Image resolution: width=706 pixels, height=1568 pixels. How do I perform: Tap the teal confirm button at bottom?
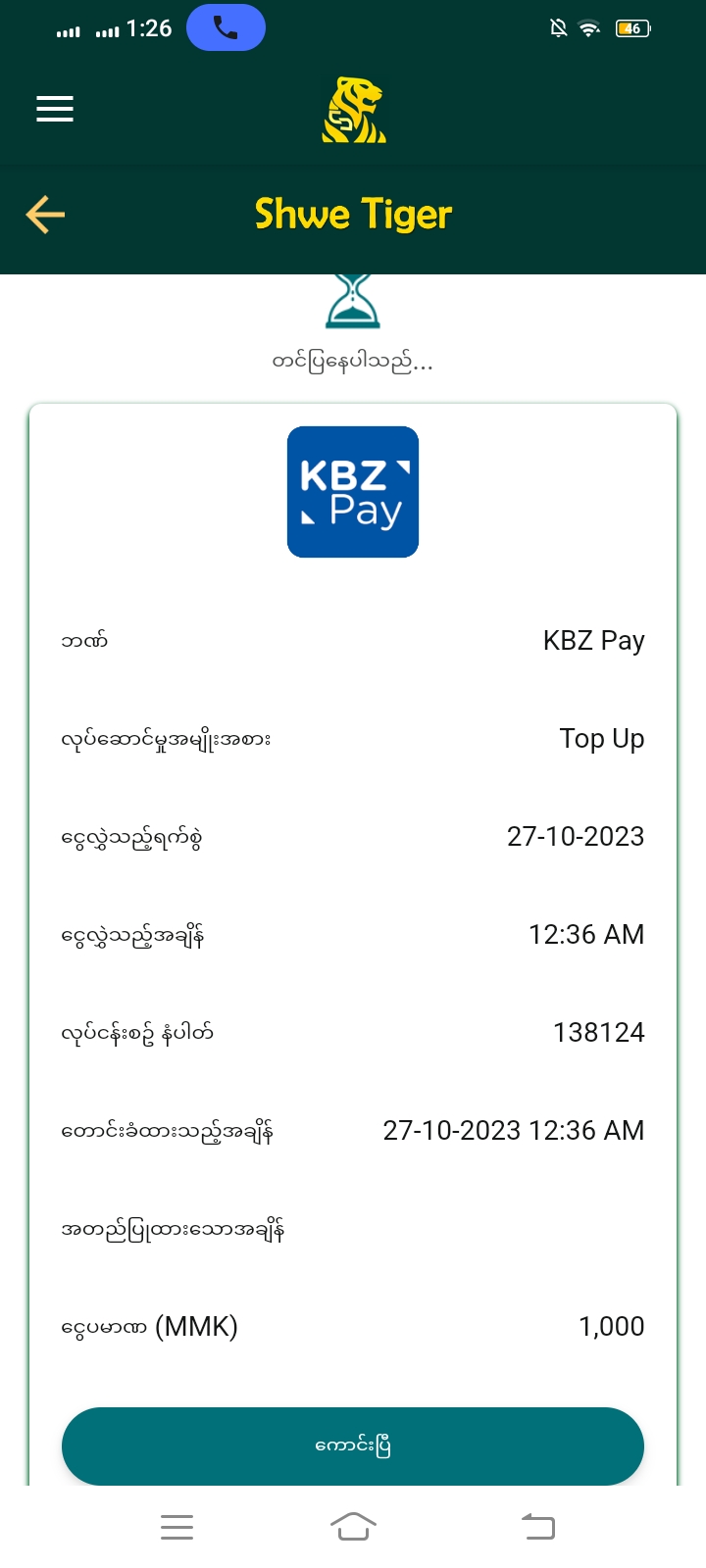(x=353, y=1445)
